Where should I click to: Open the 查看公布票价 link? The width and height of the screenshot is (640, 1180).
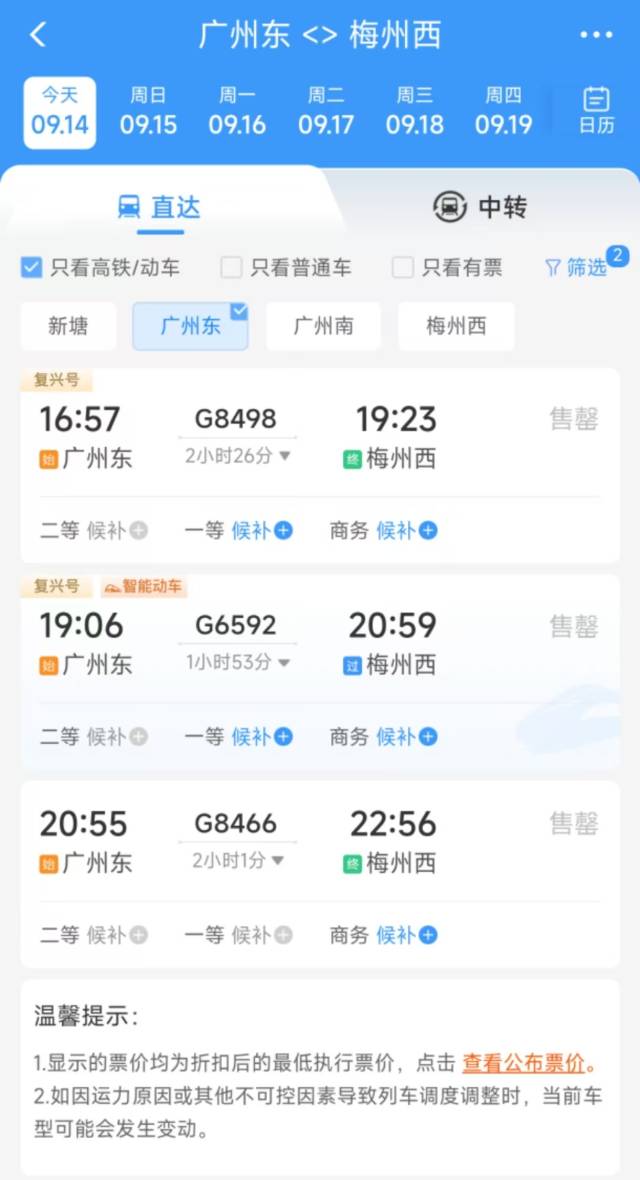(523, 1063)
